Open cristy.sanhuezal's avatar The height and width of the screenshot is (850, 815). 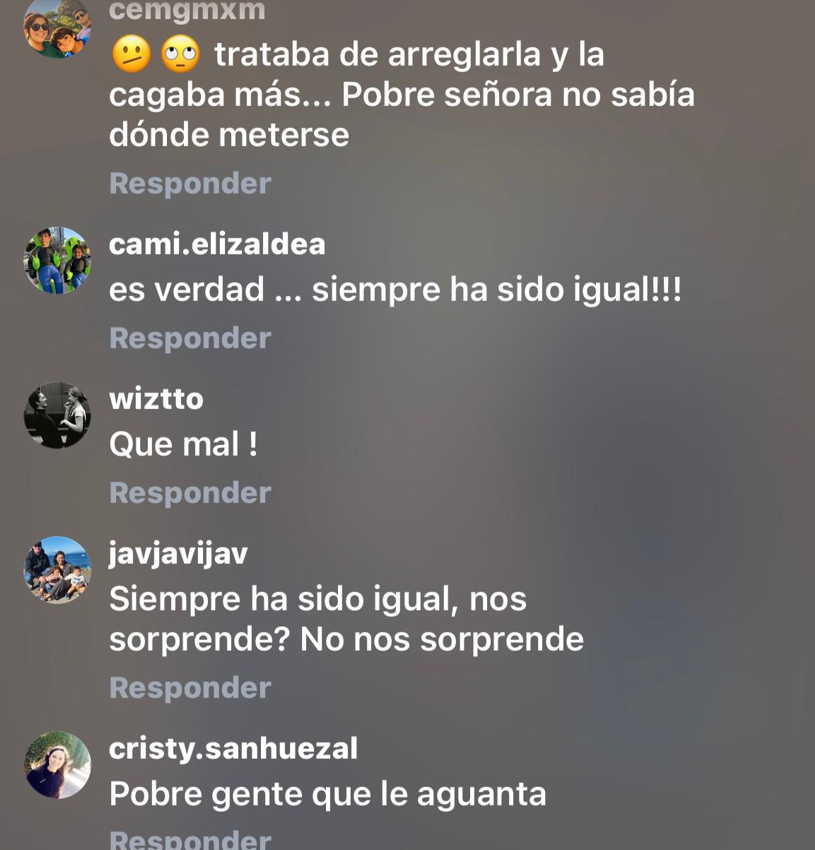click(57, 765)
